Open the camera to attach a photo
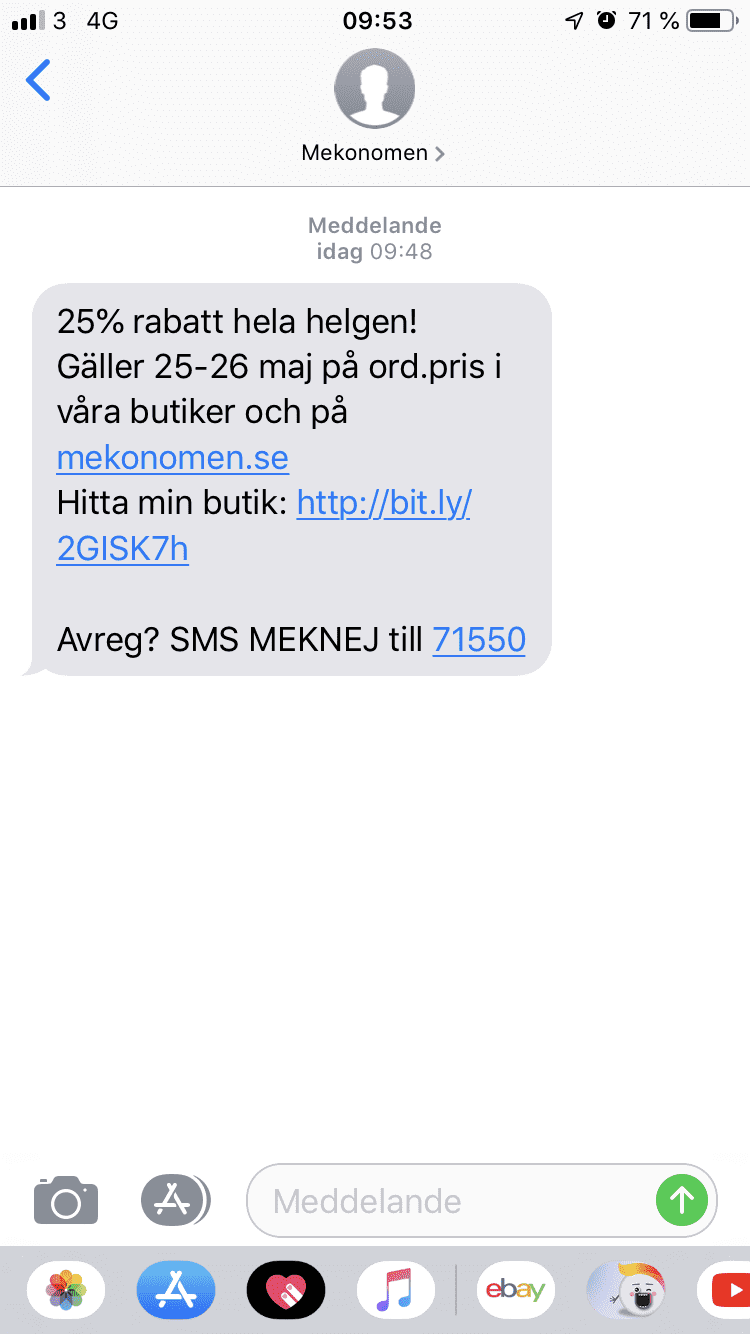The height and width of the screenshot is (1334, 750). click(66, 1200)
